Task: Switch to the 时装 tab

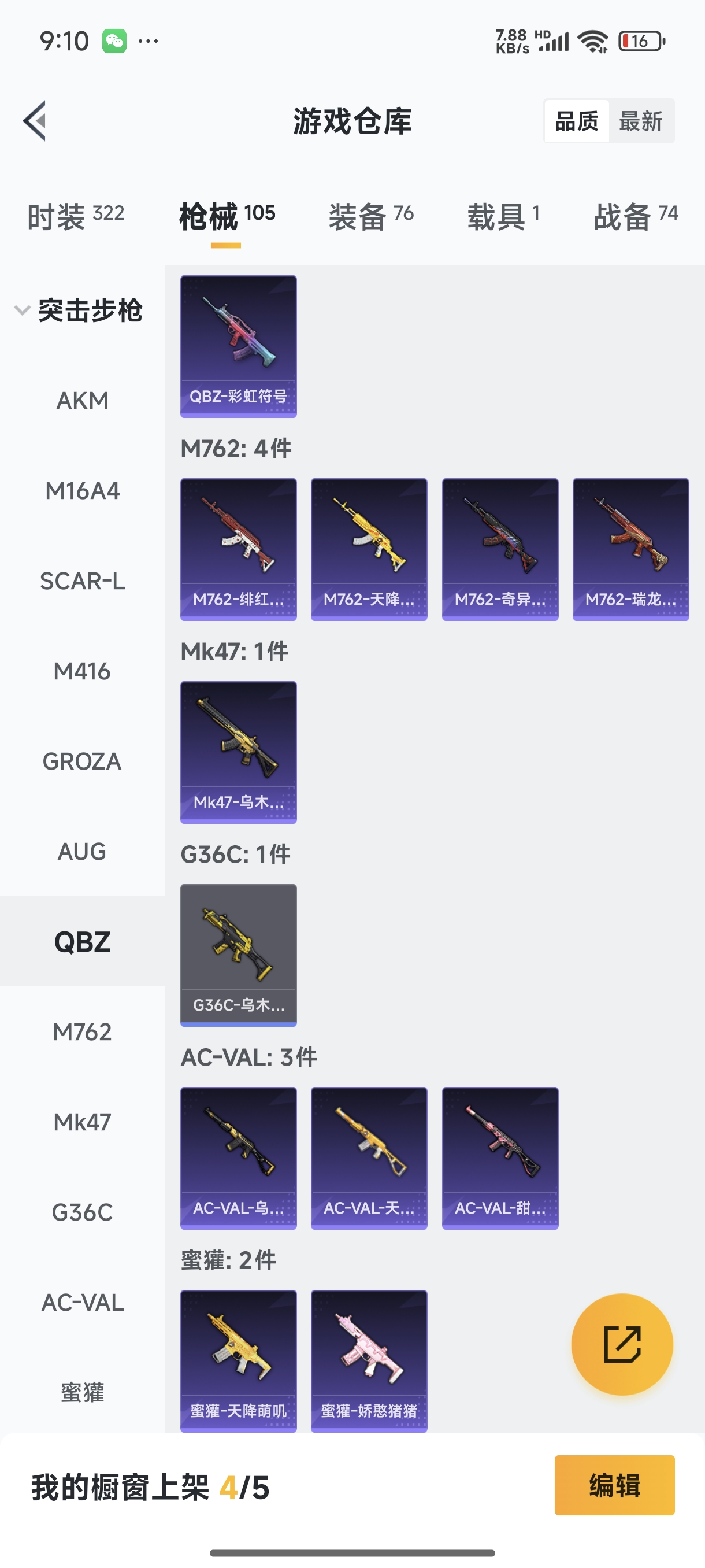Action: [x=76, y=216]
